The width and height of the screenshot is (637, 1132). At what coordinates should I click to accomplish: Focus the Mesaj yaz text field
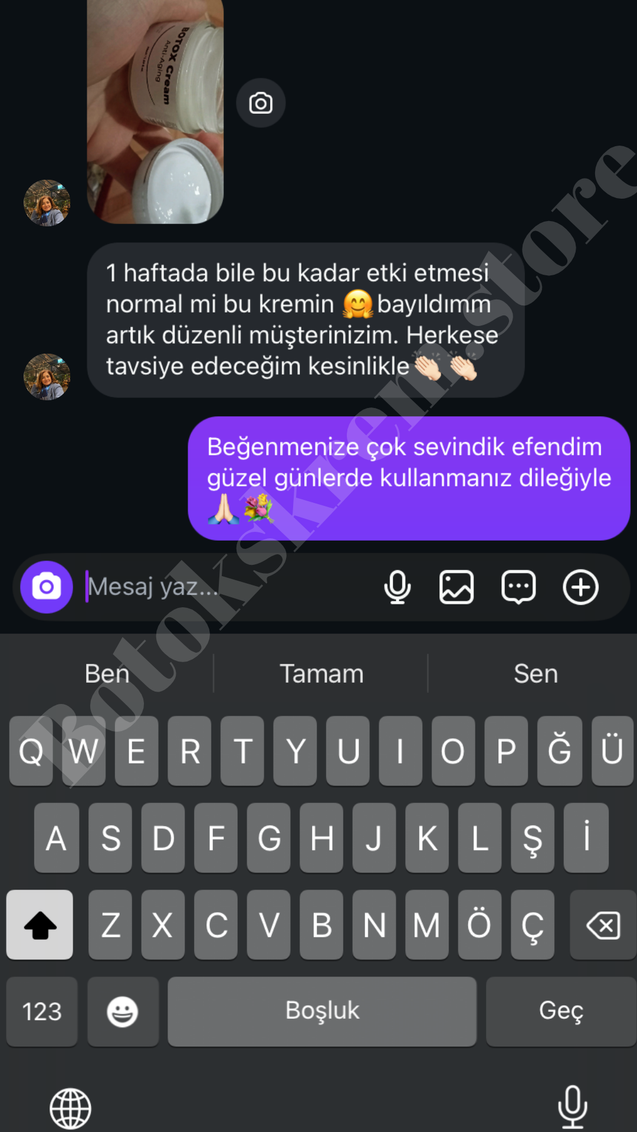point(220,587)
